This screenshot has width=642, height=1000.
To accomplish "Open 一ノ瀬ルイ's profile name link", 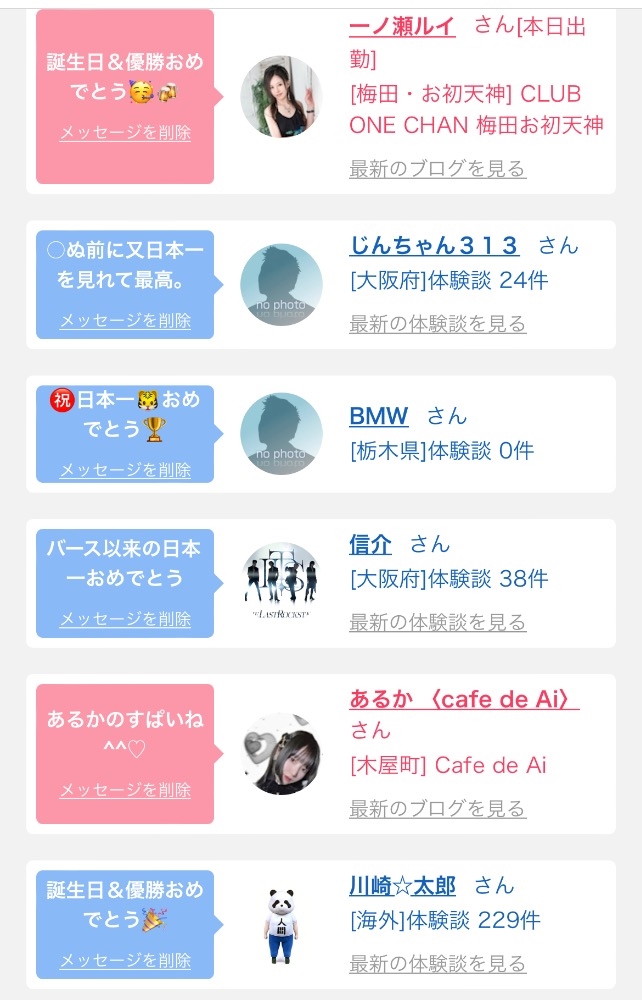I will coord(402,26).
